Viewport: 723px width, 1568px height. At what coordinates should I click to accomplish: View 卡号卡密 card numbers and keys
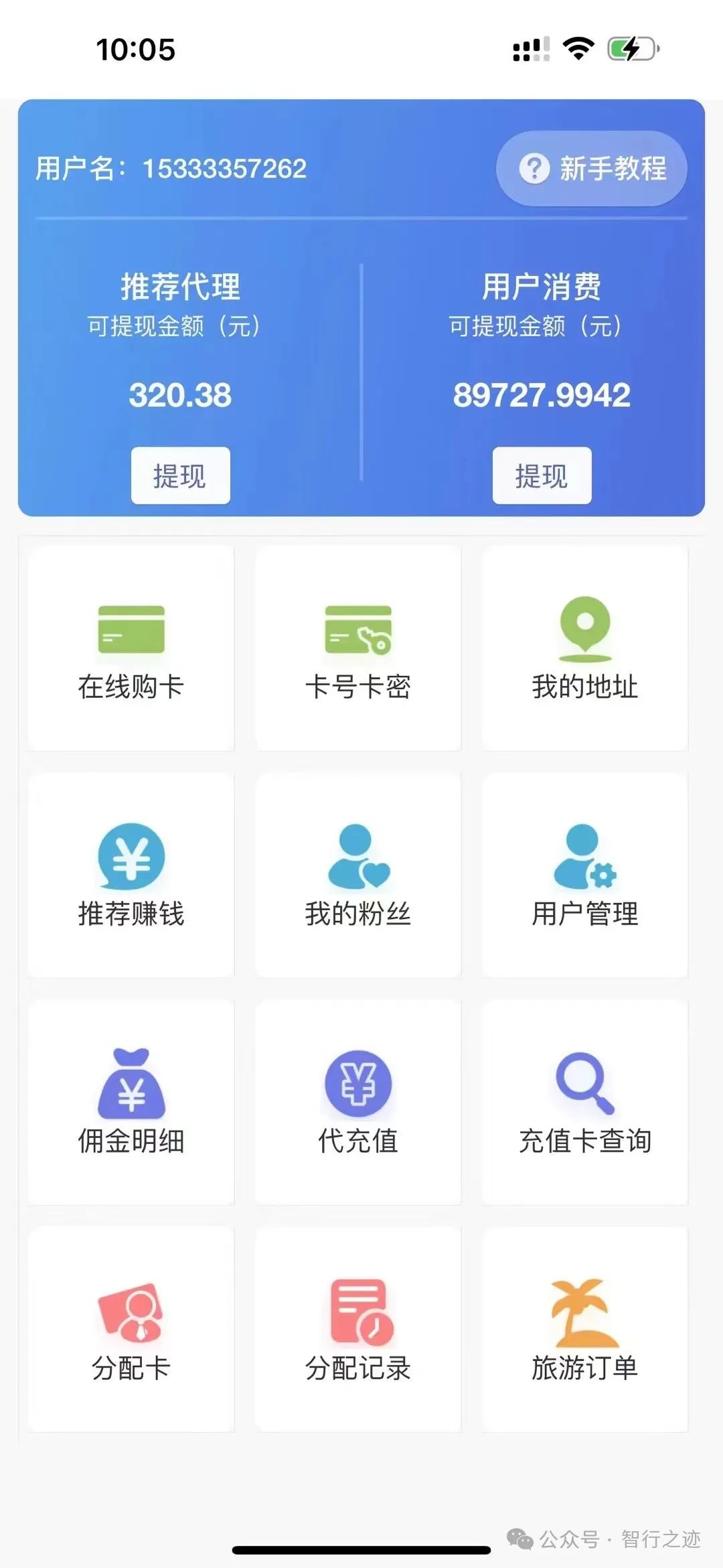click(x=358, y=648)
